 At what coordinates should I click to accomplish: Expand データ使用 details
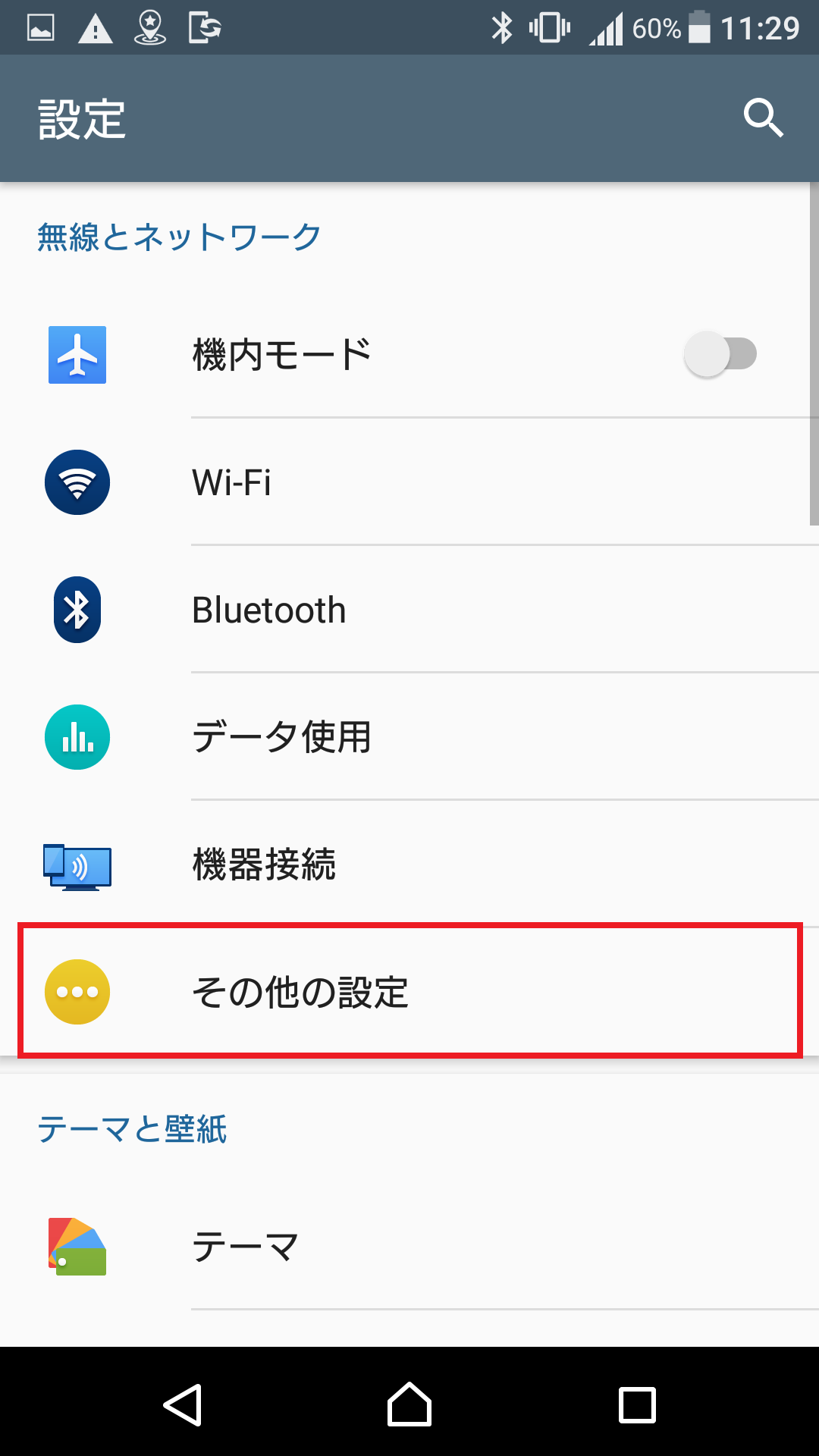tap(409, 736)
